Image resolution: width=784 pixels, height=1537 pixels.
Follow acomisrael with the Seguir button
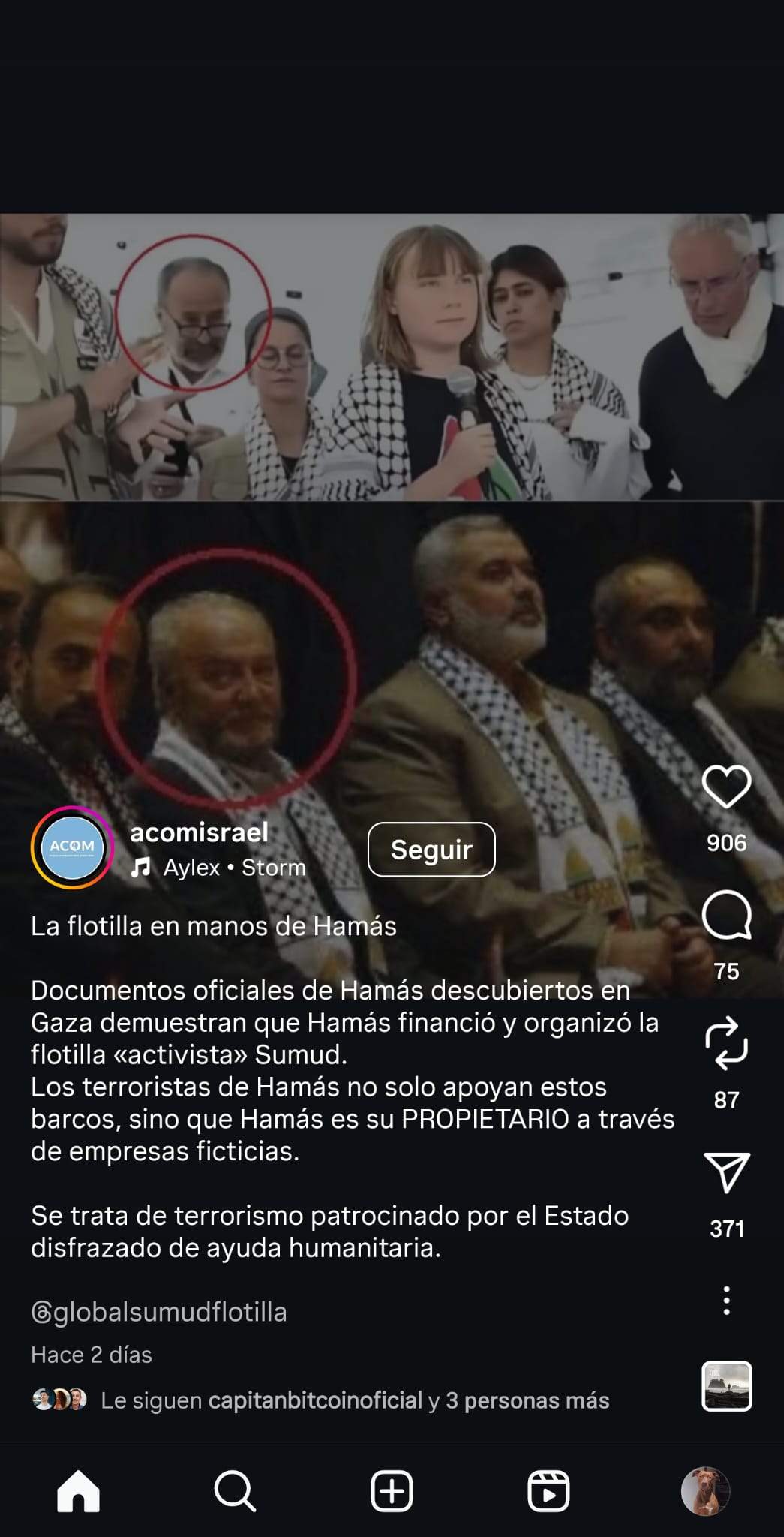pyautogui.click(x=431, y=850)
